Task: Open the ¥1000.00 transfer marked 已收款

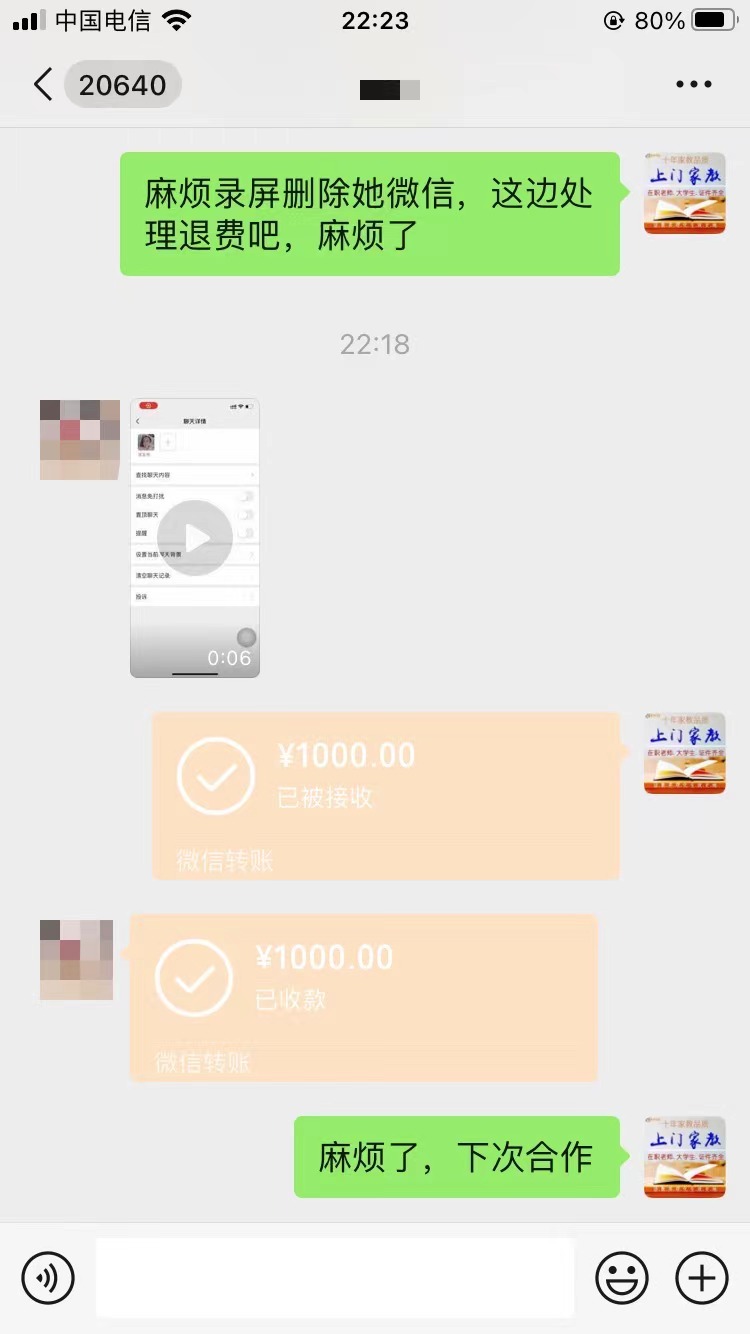Action: click(363, 997)
